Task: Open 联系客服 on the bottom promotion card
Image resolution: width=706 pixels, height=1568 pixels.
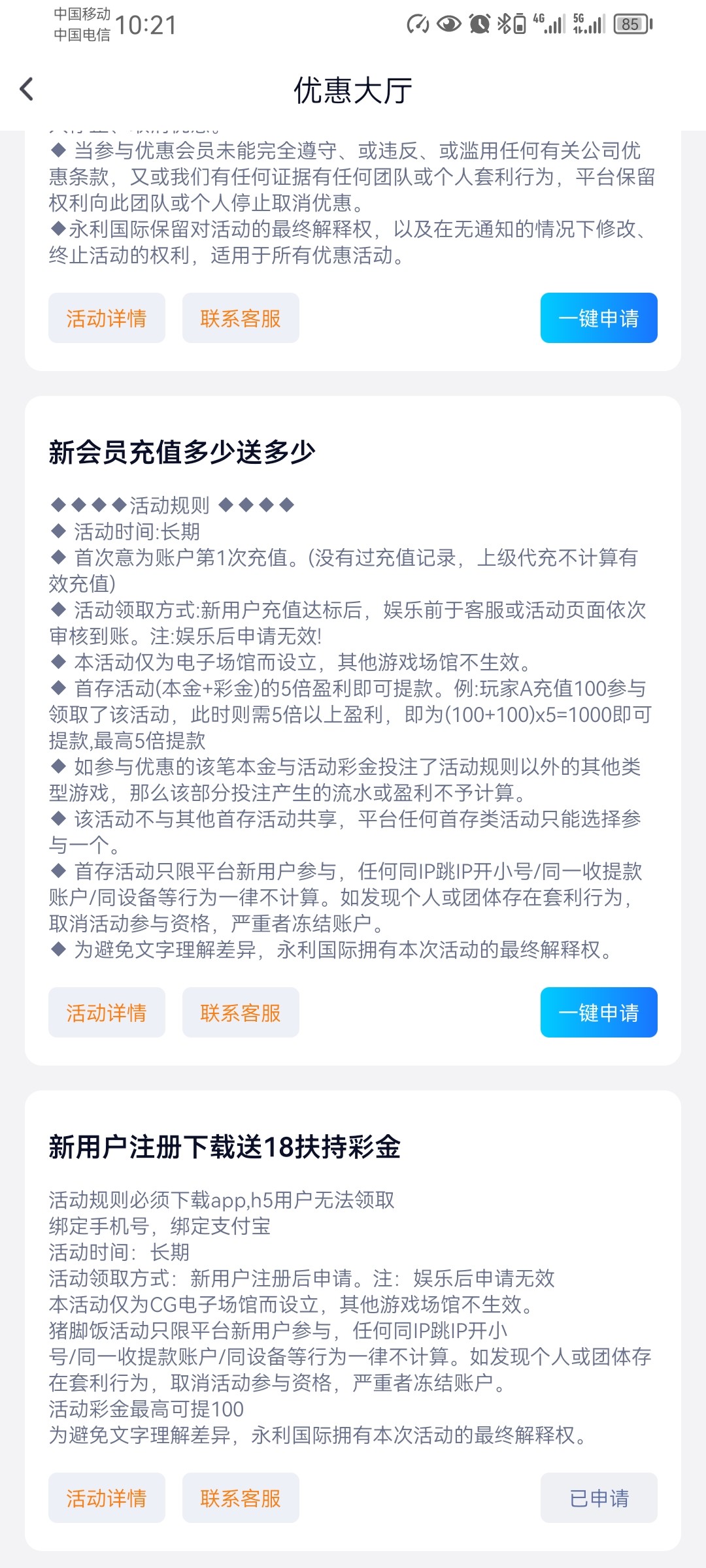Action: coord(241,1499)
